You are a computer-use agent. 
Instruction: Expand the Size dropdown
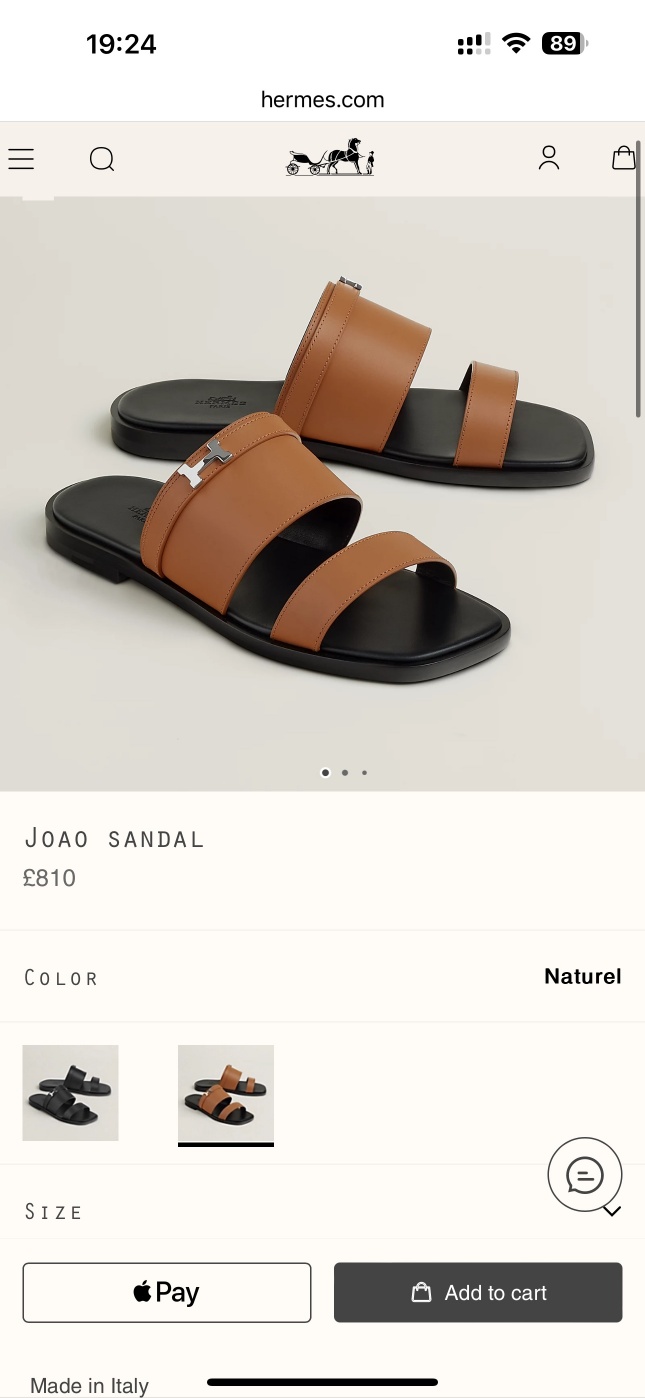(612, 1211)
